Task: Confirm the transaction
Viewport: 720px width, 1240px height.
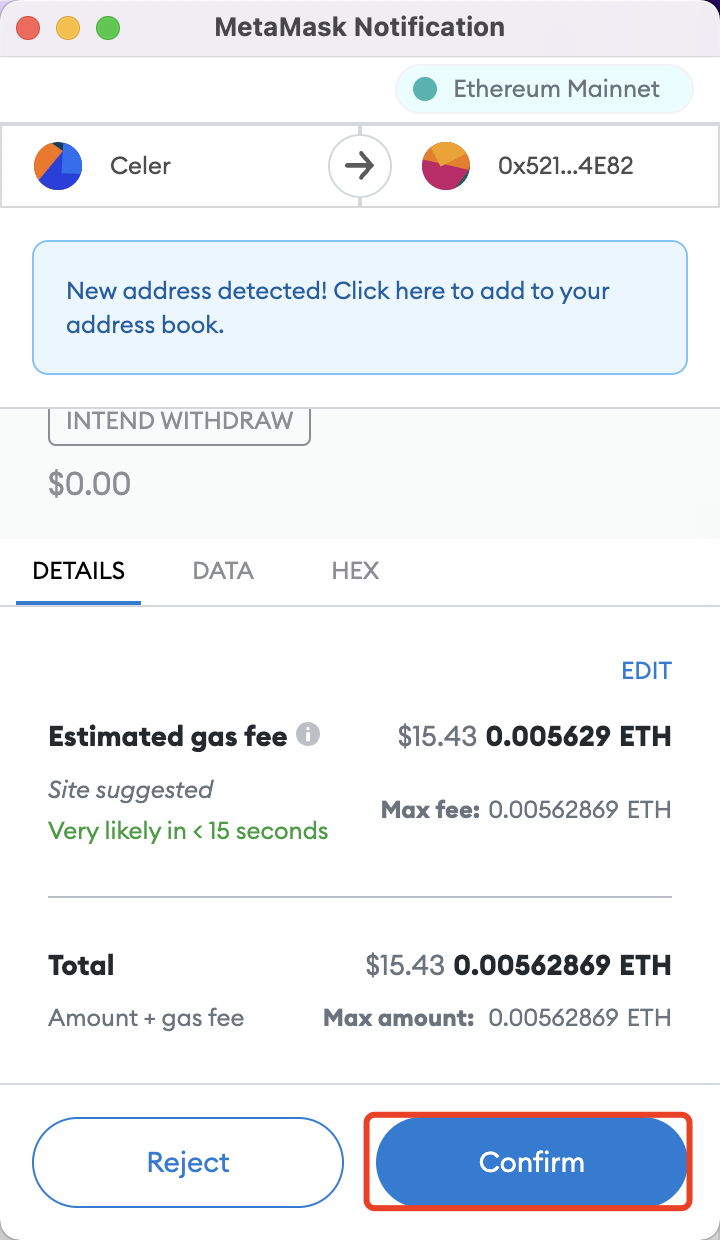Action: [531, 1162]
